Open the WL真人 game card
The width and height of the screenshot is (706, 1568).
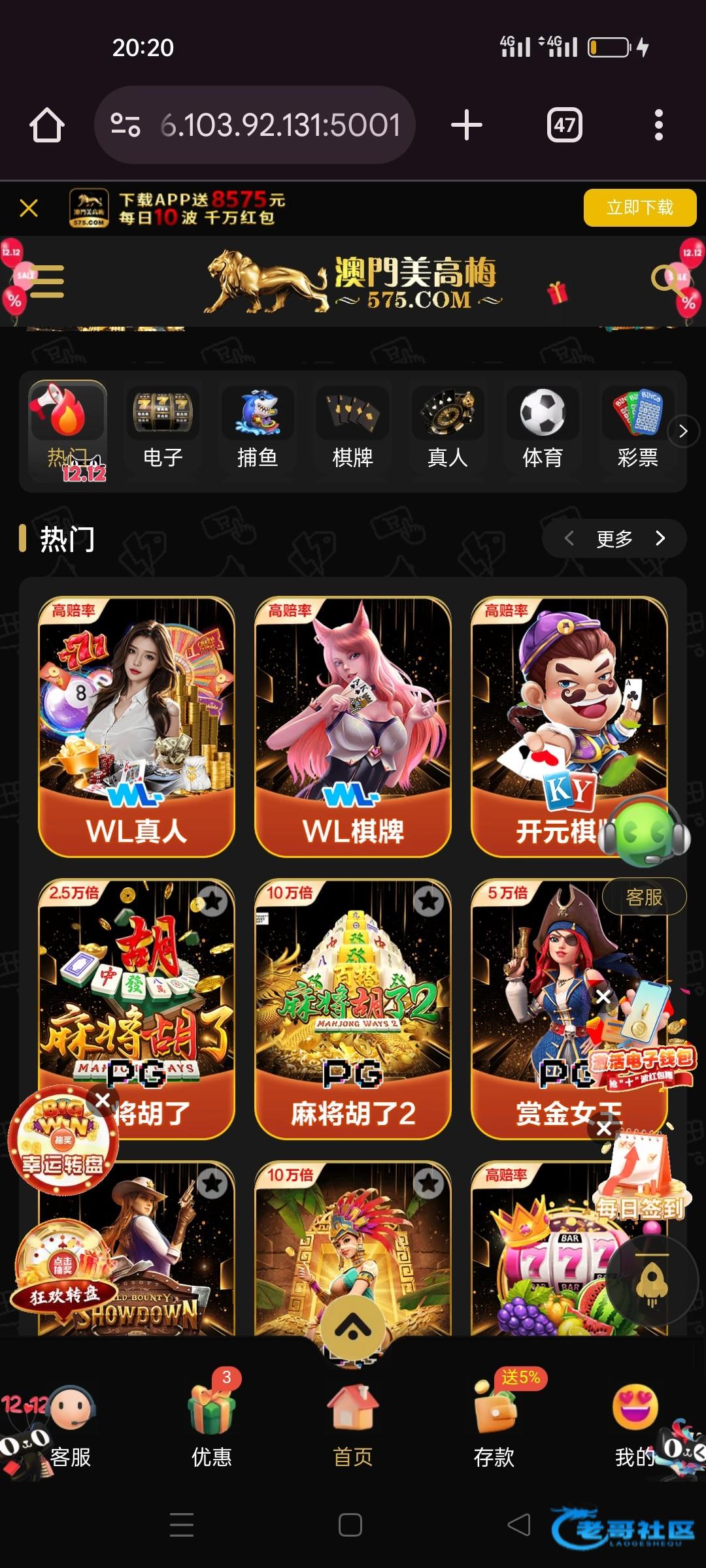click(137, 726)
